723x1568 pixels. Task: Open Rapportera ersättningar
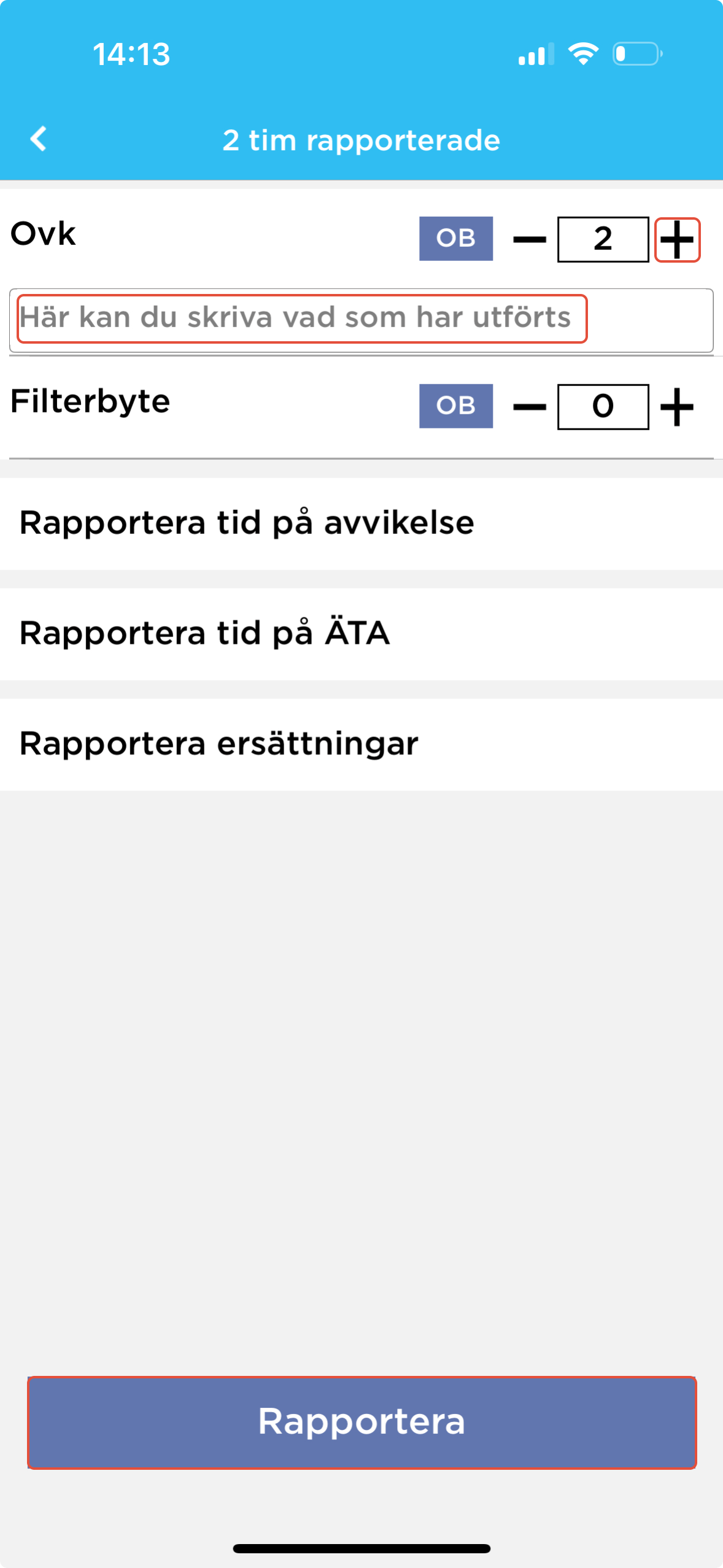click(361, 744)
